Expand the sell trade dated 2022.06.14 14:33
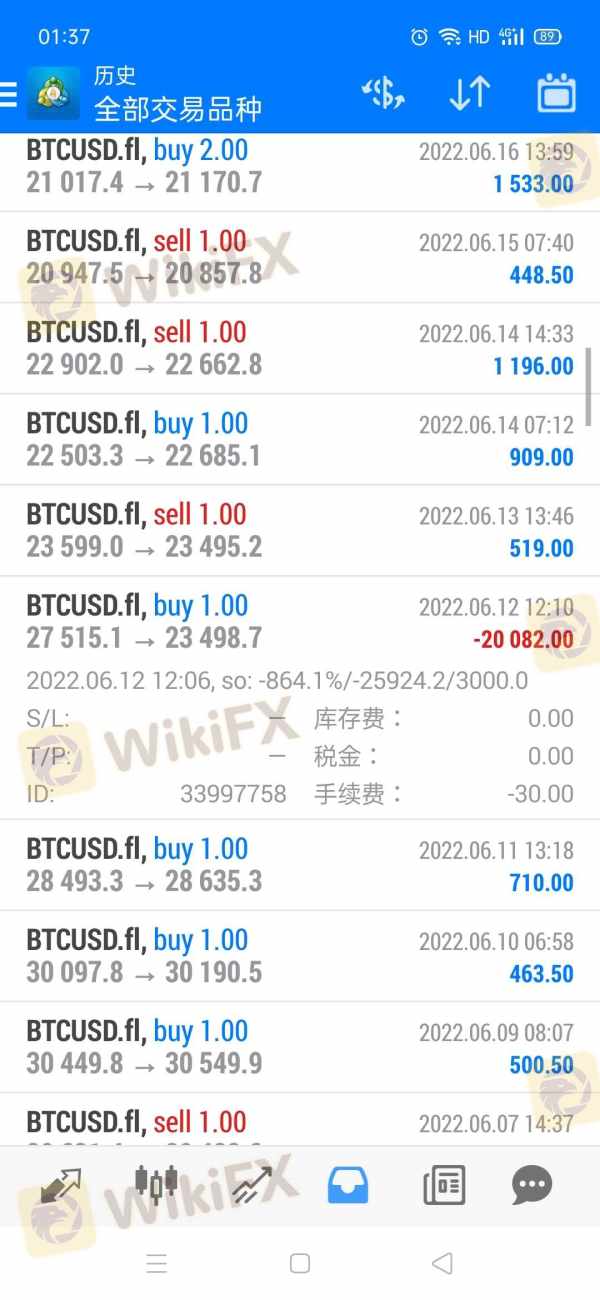The width and height of the screenshot is (600, 1300). pyautogui.click(x=300, y=348)
